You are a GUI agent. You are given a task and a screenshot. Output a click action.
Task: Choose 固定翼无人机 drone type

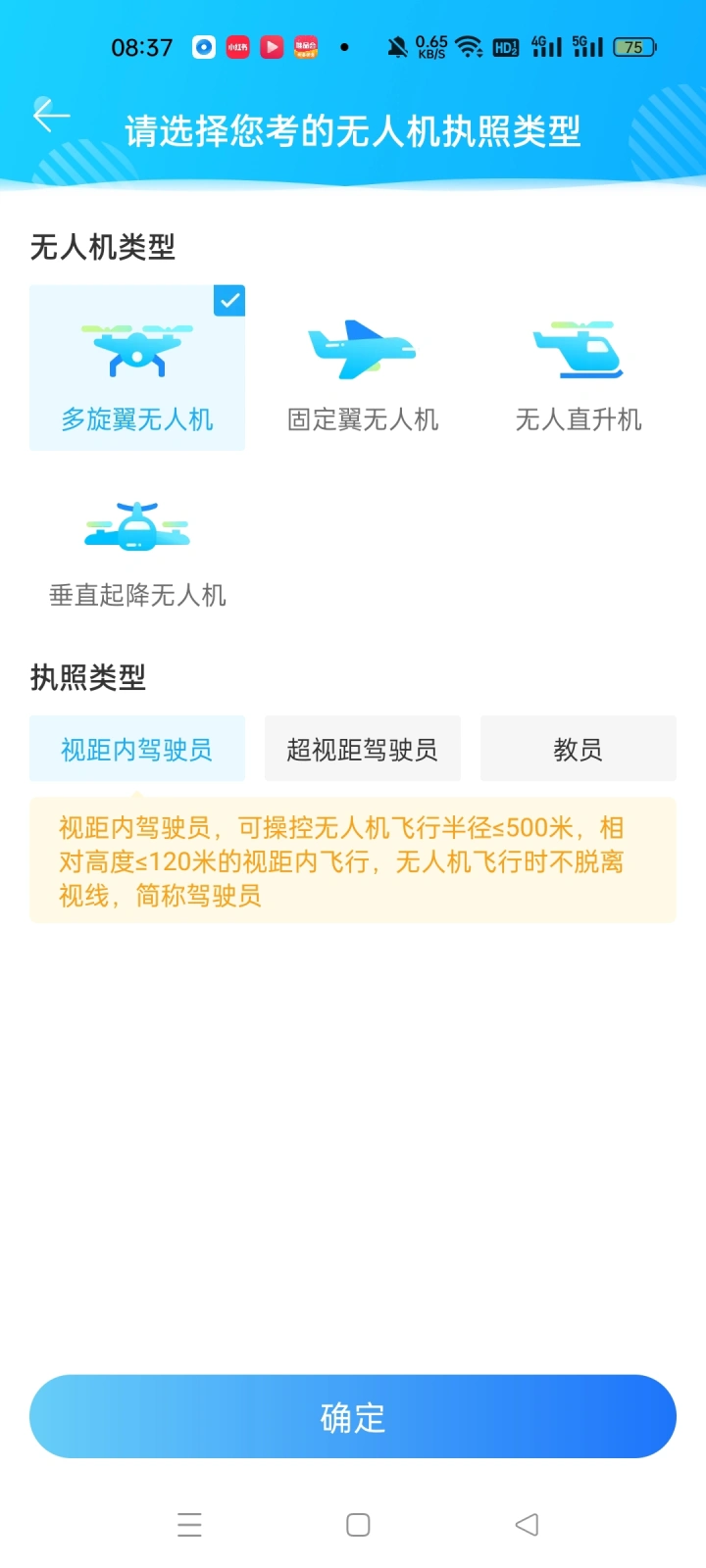pyautogui.click(x=363, y=367)
